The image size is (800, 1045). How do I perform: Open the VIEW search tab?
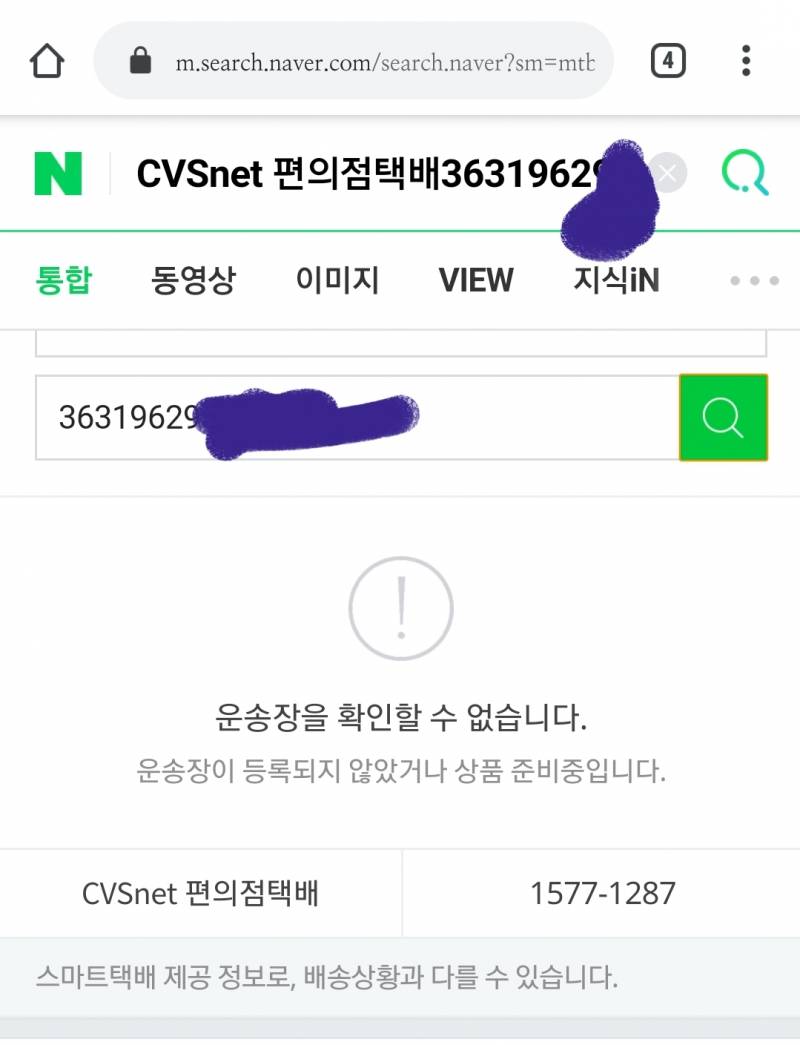point(476,281)
